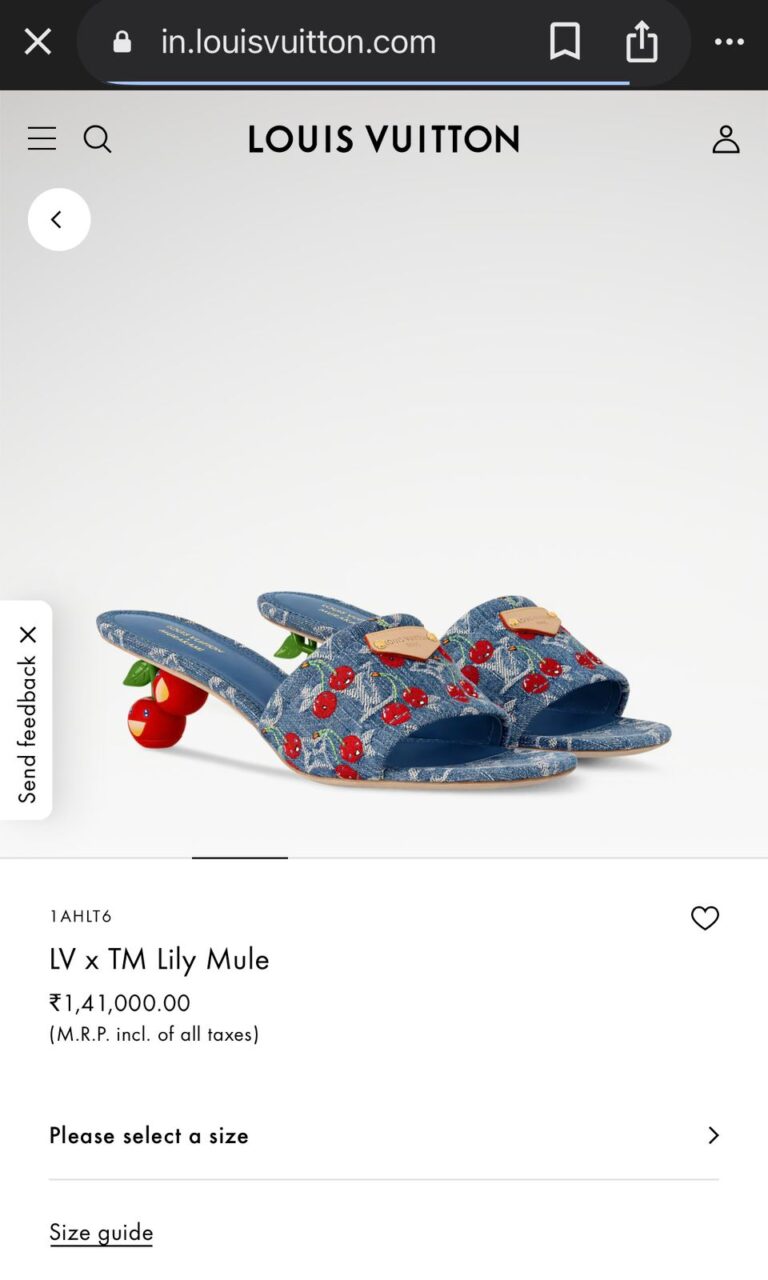Bookmark this page using the bookmark icon
The height and width of the screenshot is (1280, 768).
point(566,41)
